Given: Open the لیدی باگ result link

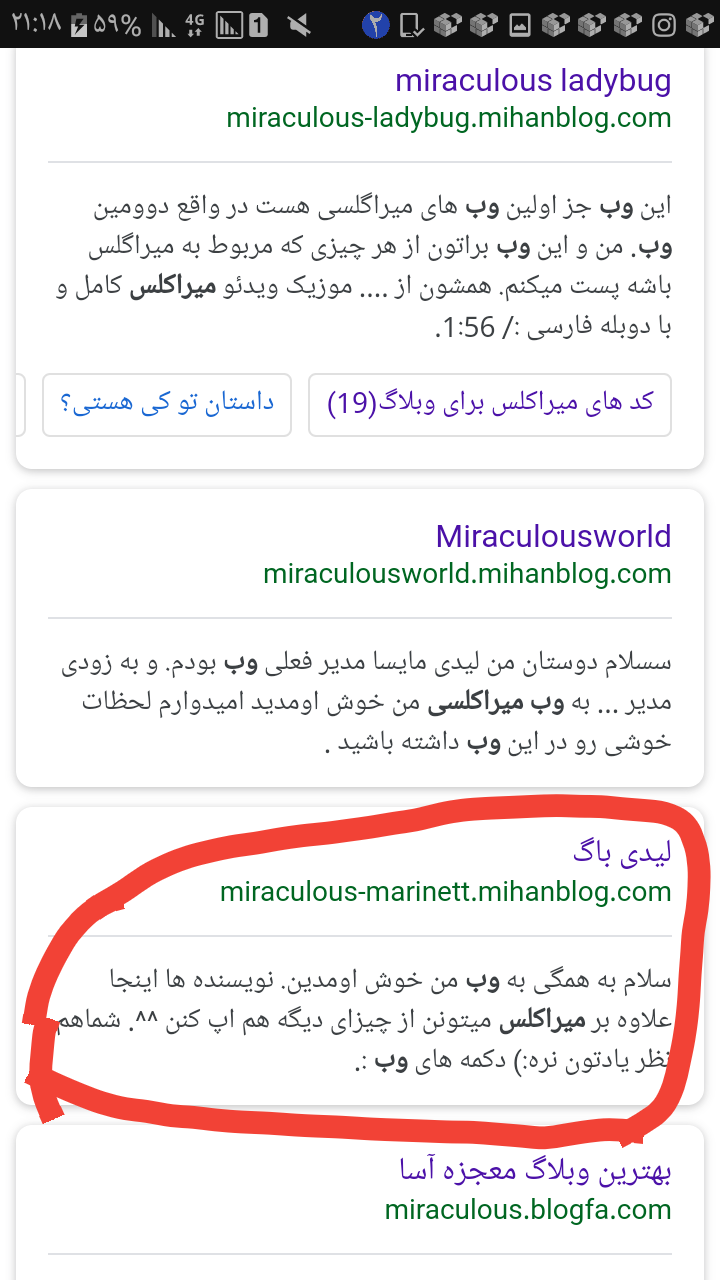Looking at the screenshot, I should [x=621, y=852].
